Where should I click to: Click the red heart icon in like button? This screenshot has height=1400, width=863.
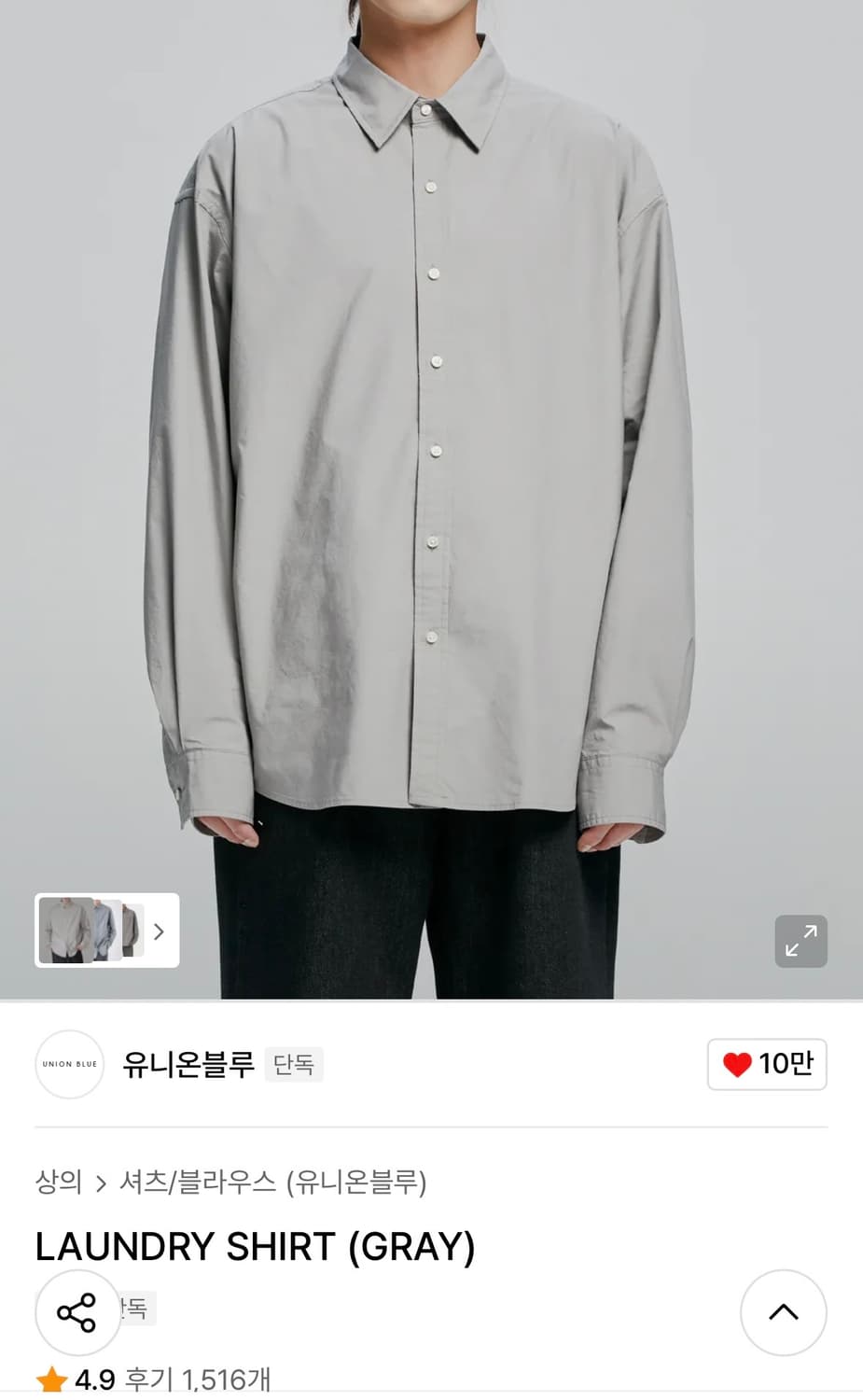(738, 1064)
